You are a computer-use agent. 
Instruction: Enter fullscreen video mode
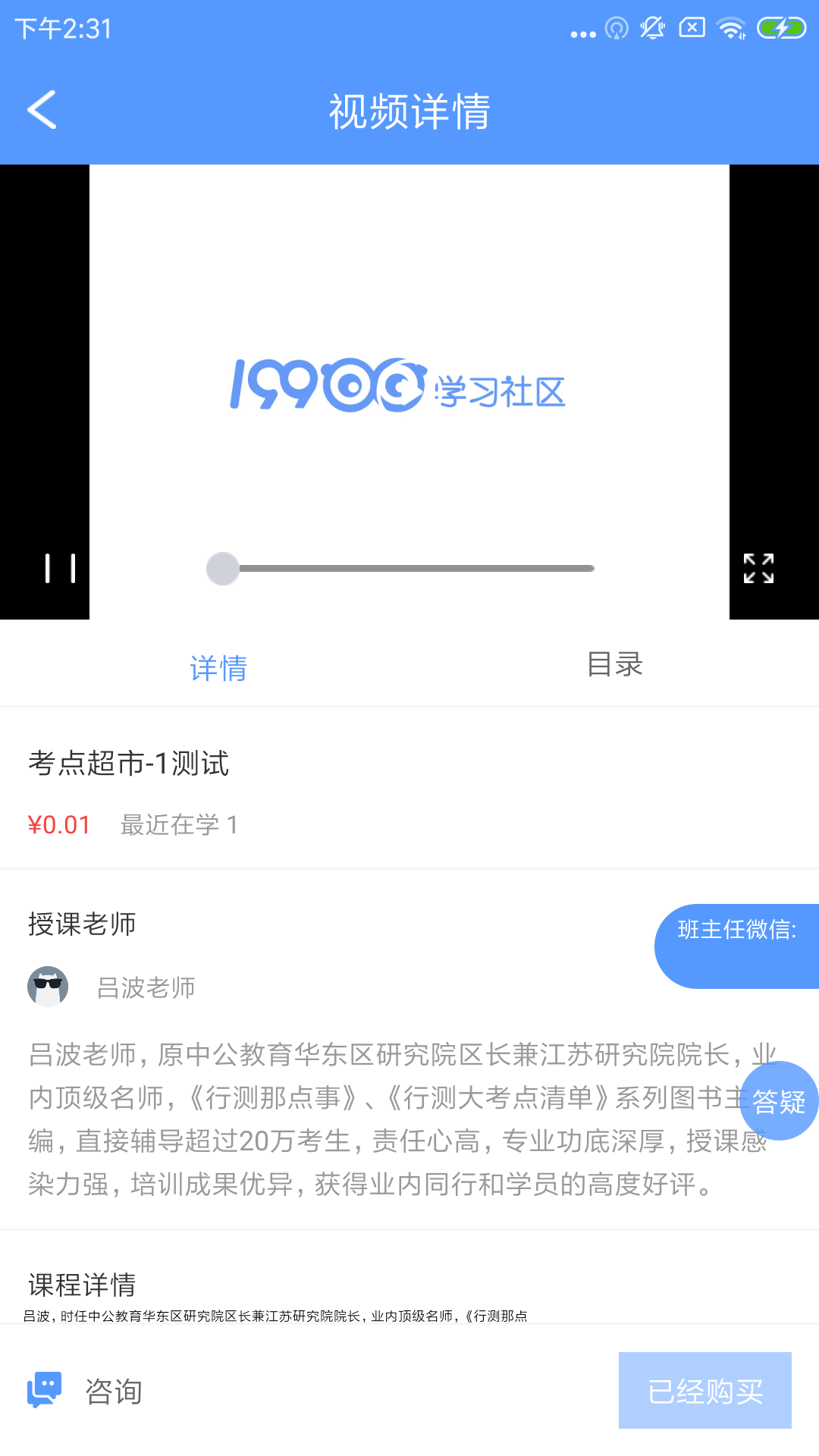pos(757,569)
